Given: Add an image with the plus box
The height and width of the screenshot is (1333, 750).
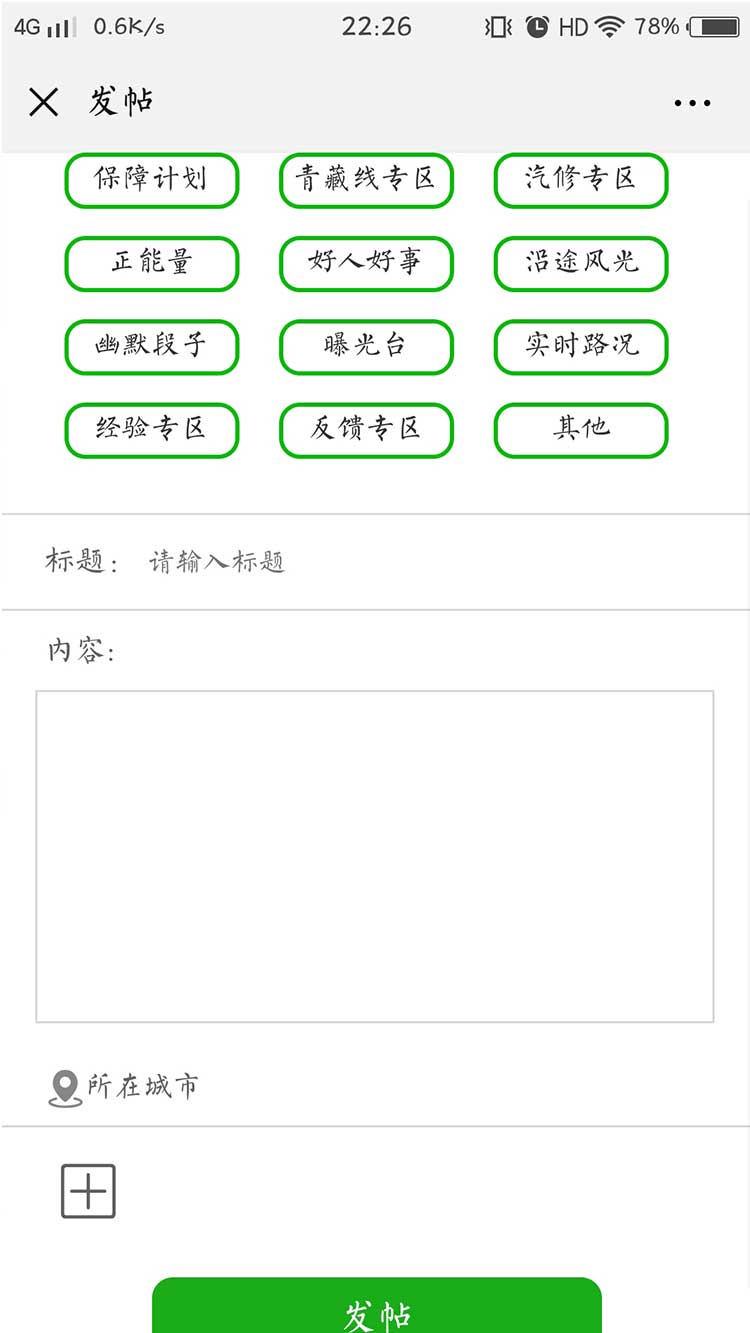Looking at the screenshot, I should click(89, 1191).
